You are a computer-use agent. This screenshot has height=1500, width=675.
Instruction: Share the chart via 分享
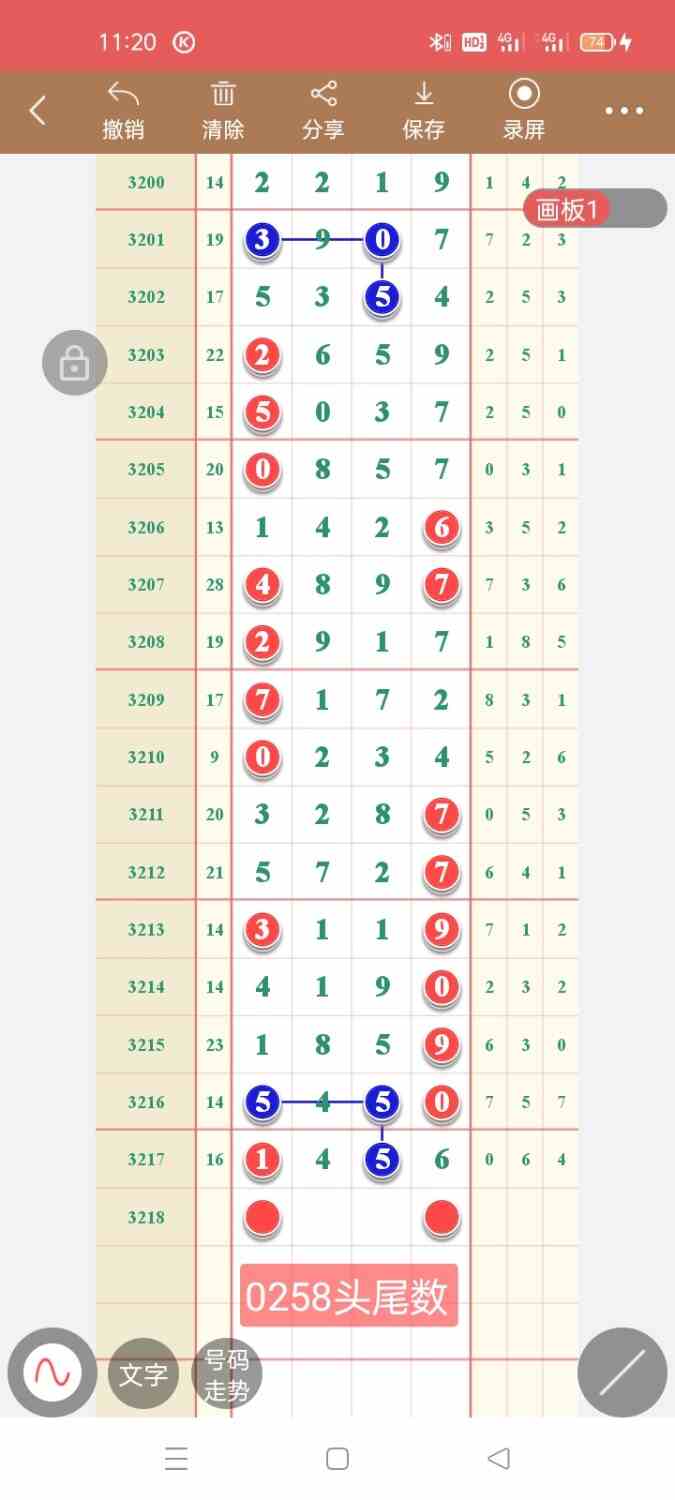323,111
